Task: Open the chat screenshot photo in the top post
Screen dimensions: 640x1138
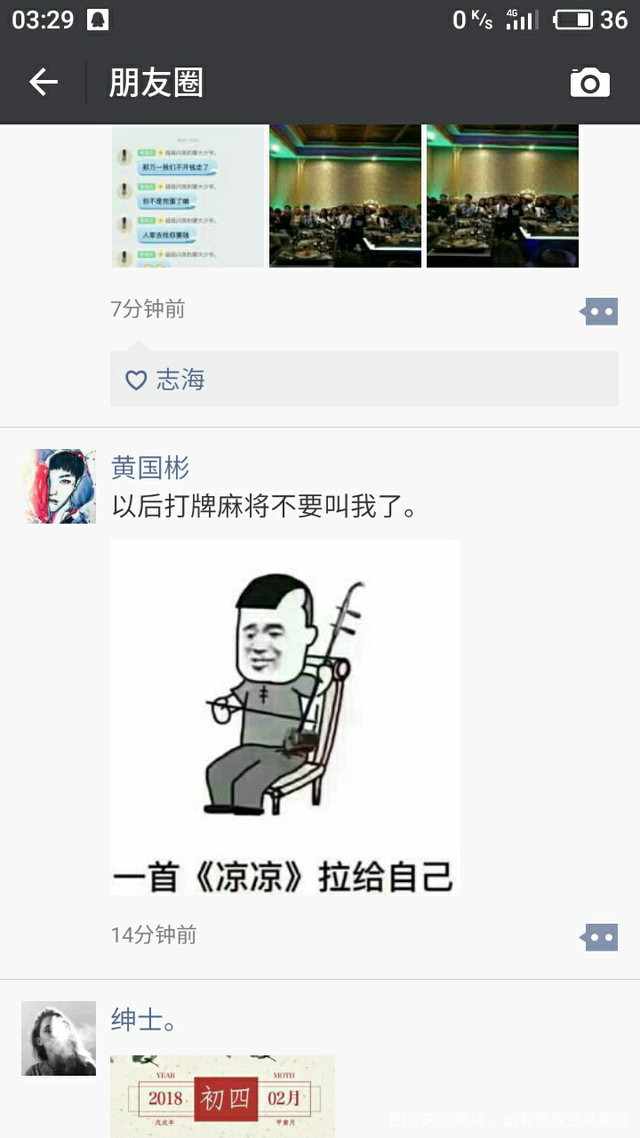Action: (x=187, y=196)
